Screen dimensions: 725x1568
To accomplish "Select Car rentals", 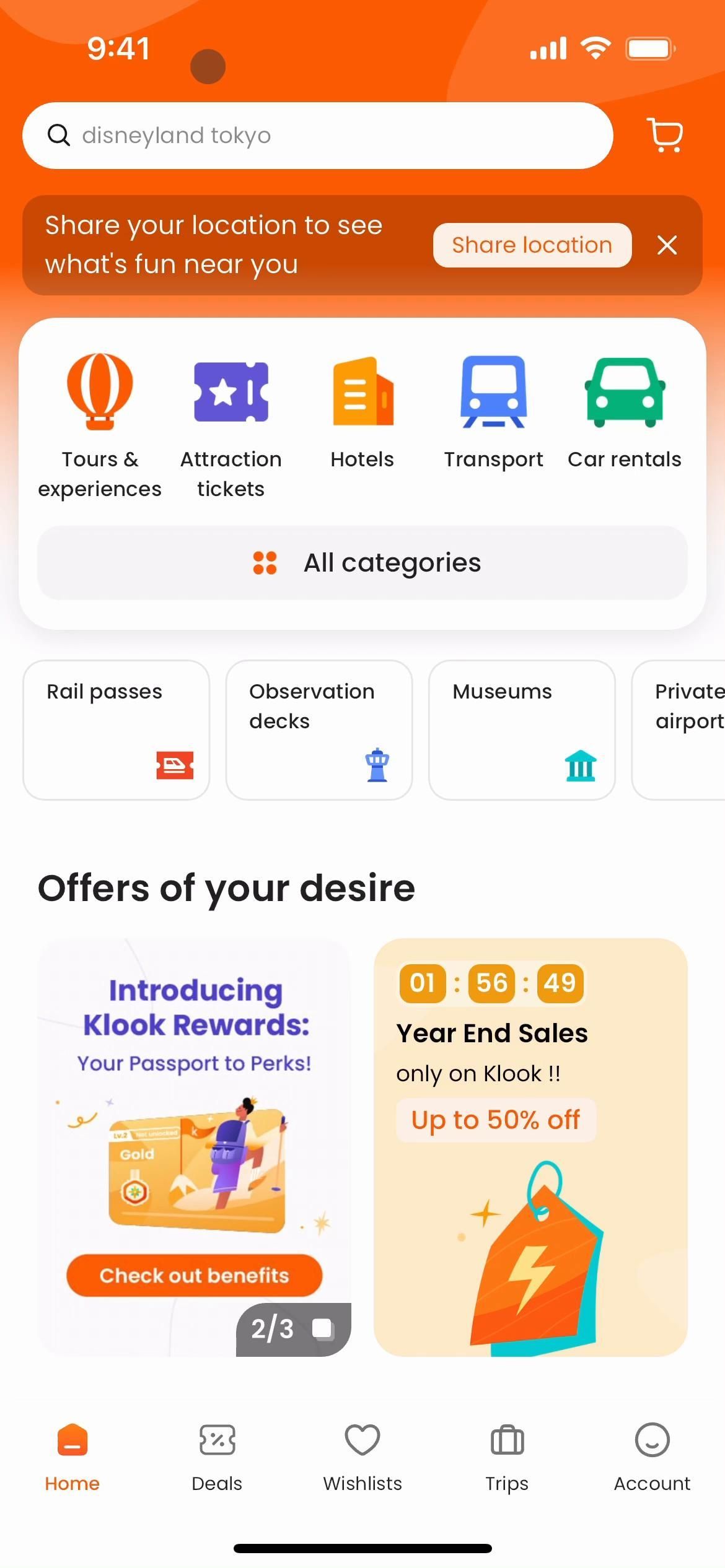I will pos(624,410).
